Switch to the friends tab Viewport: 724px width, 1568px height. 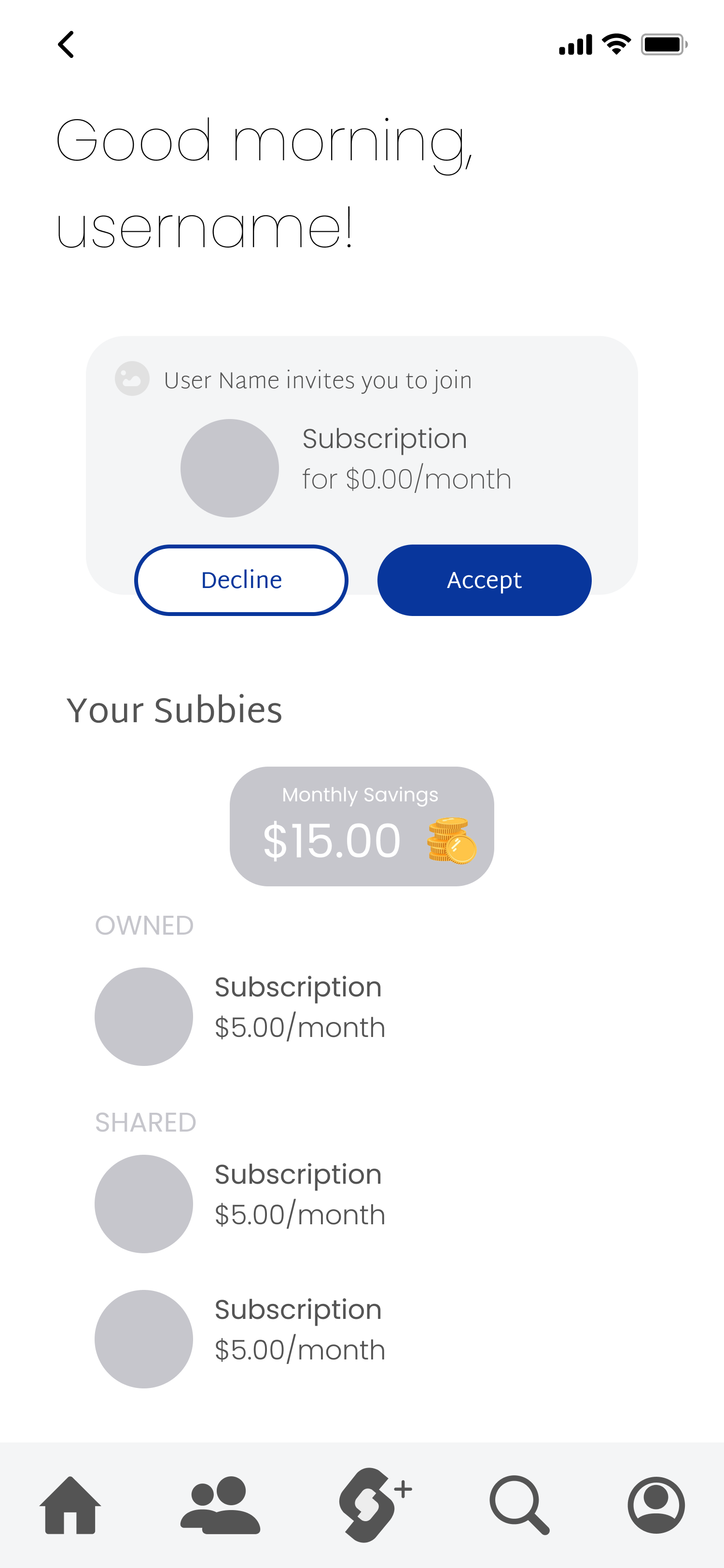220,1505
